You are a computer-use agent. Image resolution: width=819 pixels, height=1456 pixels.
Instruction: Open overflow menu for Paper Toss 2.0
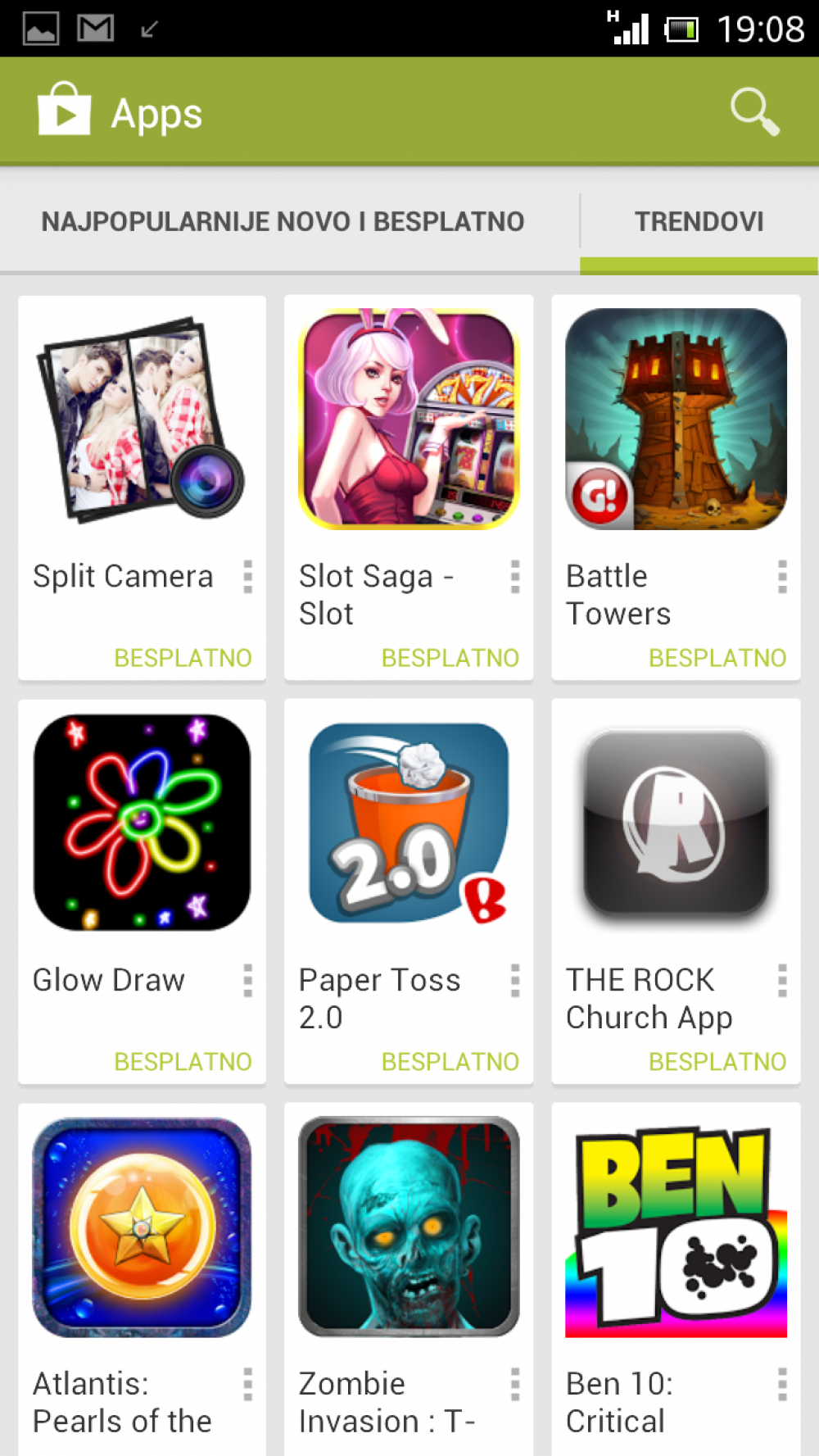click(x=515, y=981)
